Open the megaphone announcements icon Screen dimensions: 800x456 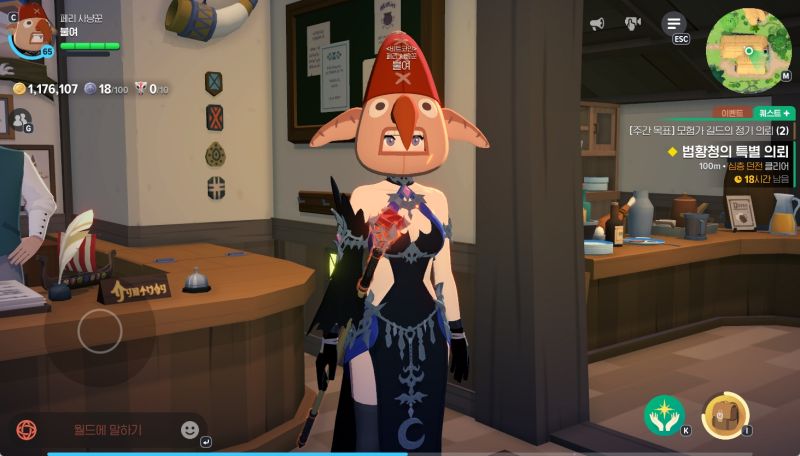pos(597,23)
